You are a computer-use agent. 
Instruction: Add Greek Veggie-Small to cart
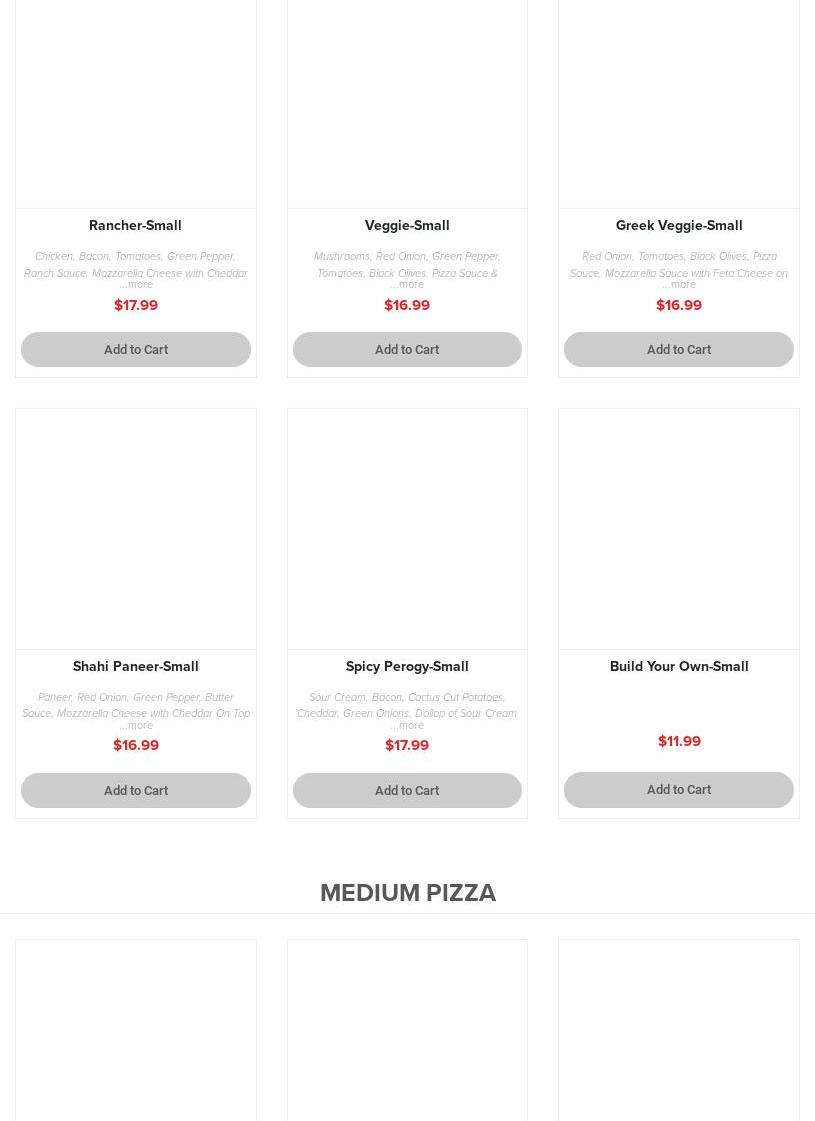(678, 349)
